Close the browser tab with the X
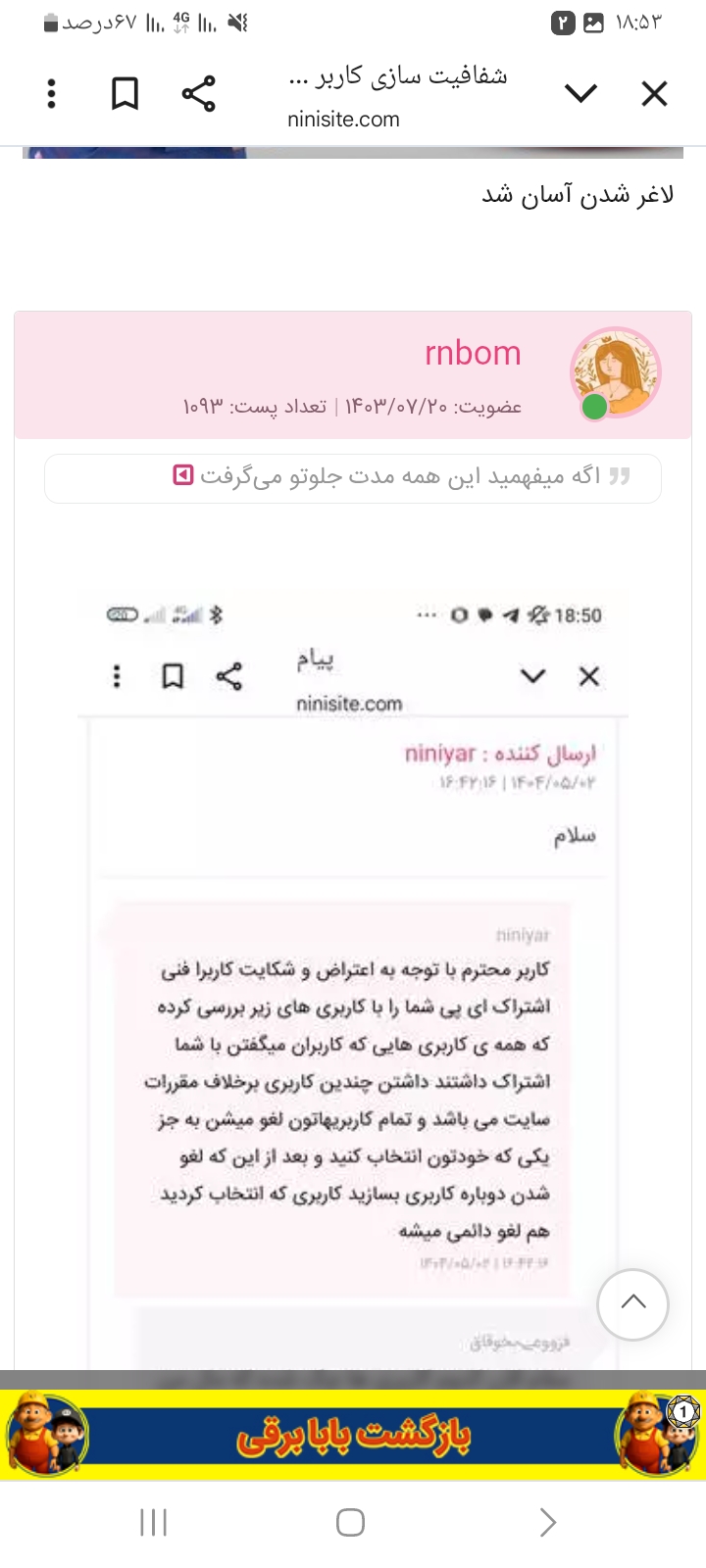 654,94
